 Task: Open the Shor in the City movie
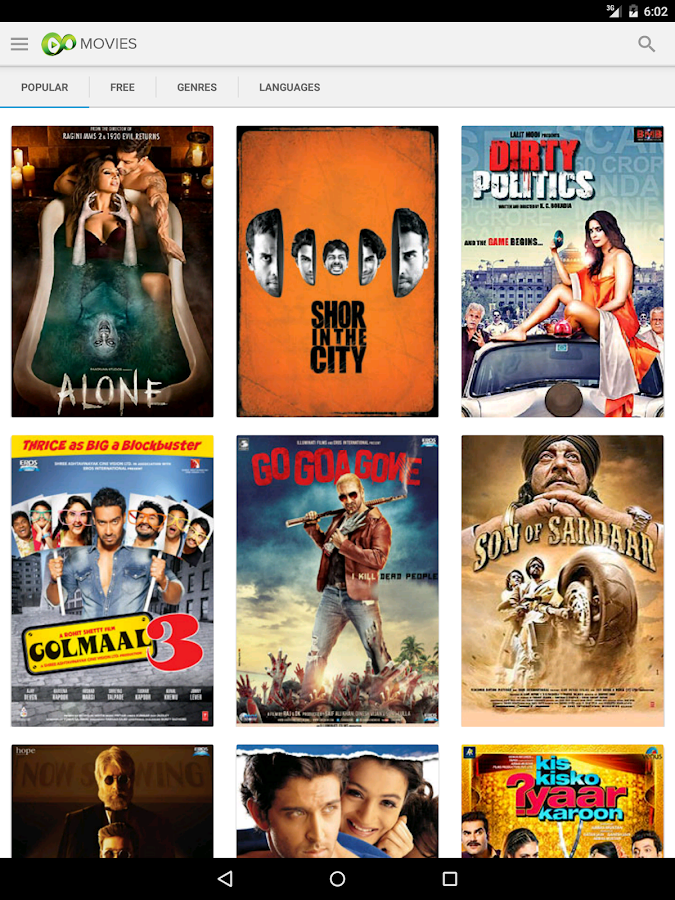(338, 271)
